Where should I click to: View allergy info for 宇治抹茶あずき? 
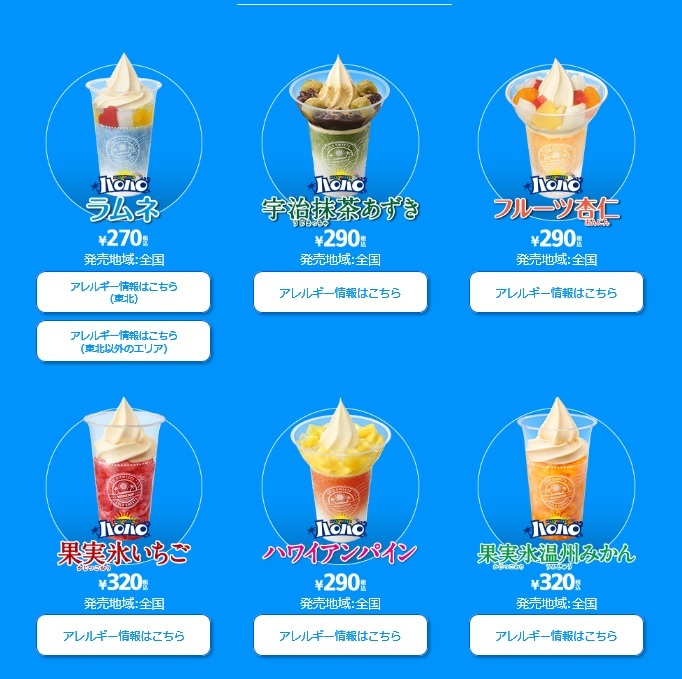(340, 292)
